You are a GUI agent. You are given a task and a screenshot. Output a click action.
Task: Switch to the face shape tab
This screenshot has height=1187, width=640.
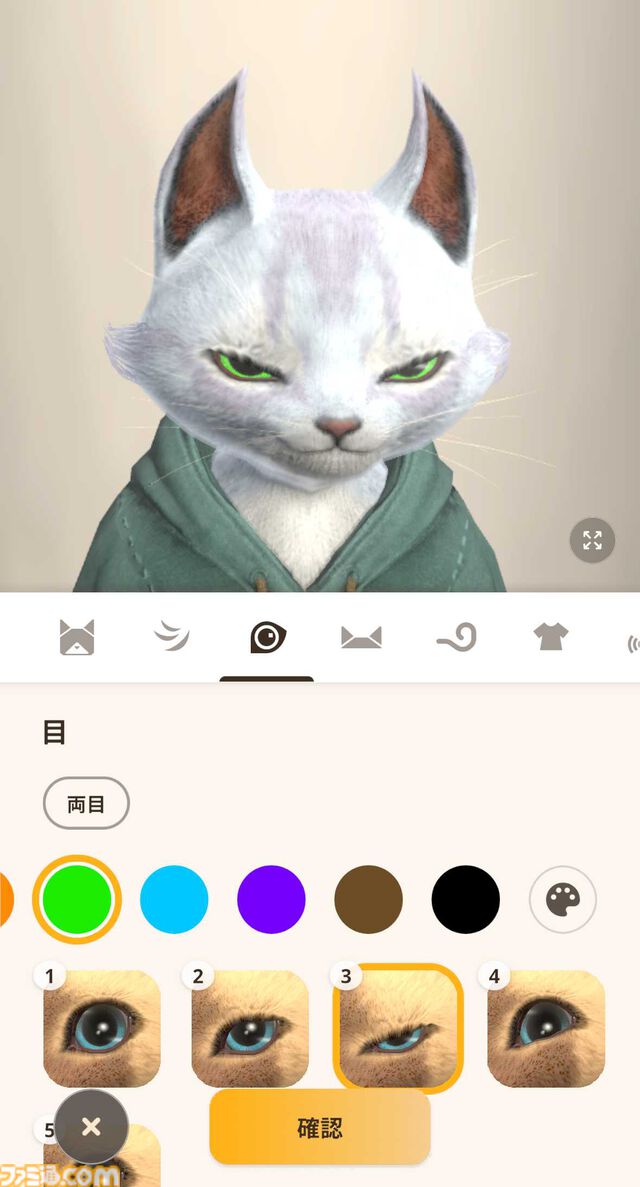coord(77,637)
